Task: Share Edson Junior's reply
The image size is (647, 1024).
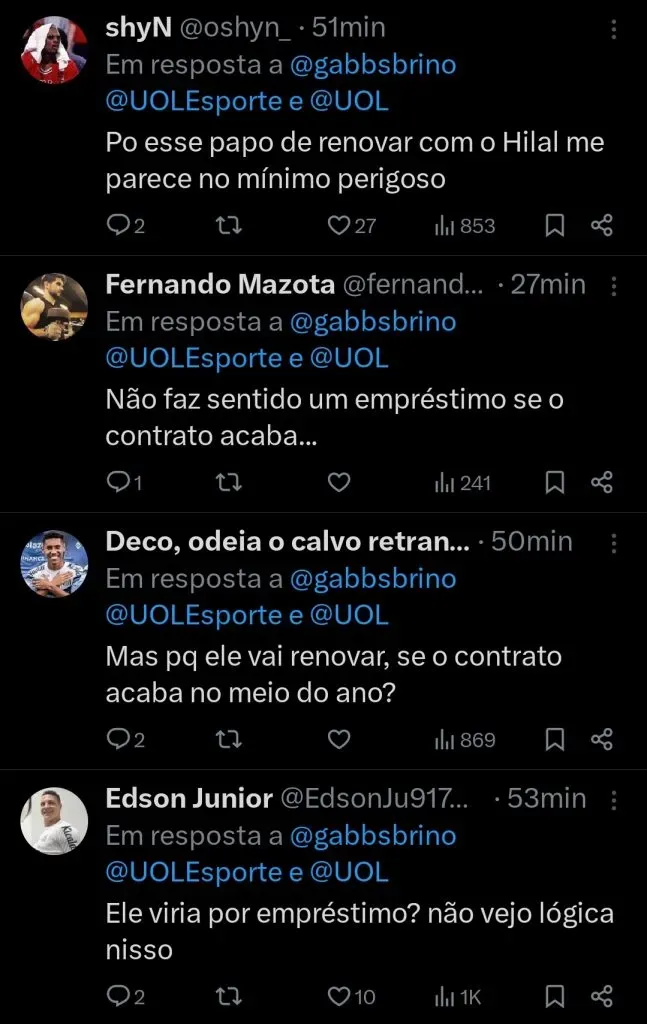Action: tap(601, 996)
